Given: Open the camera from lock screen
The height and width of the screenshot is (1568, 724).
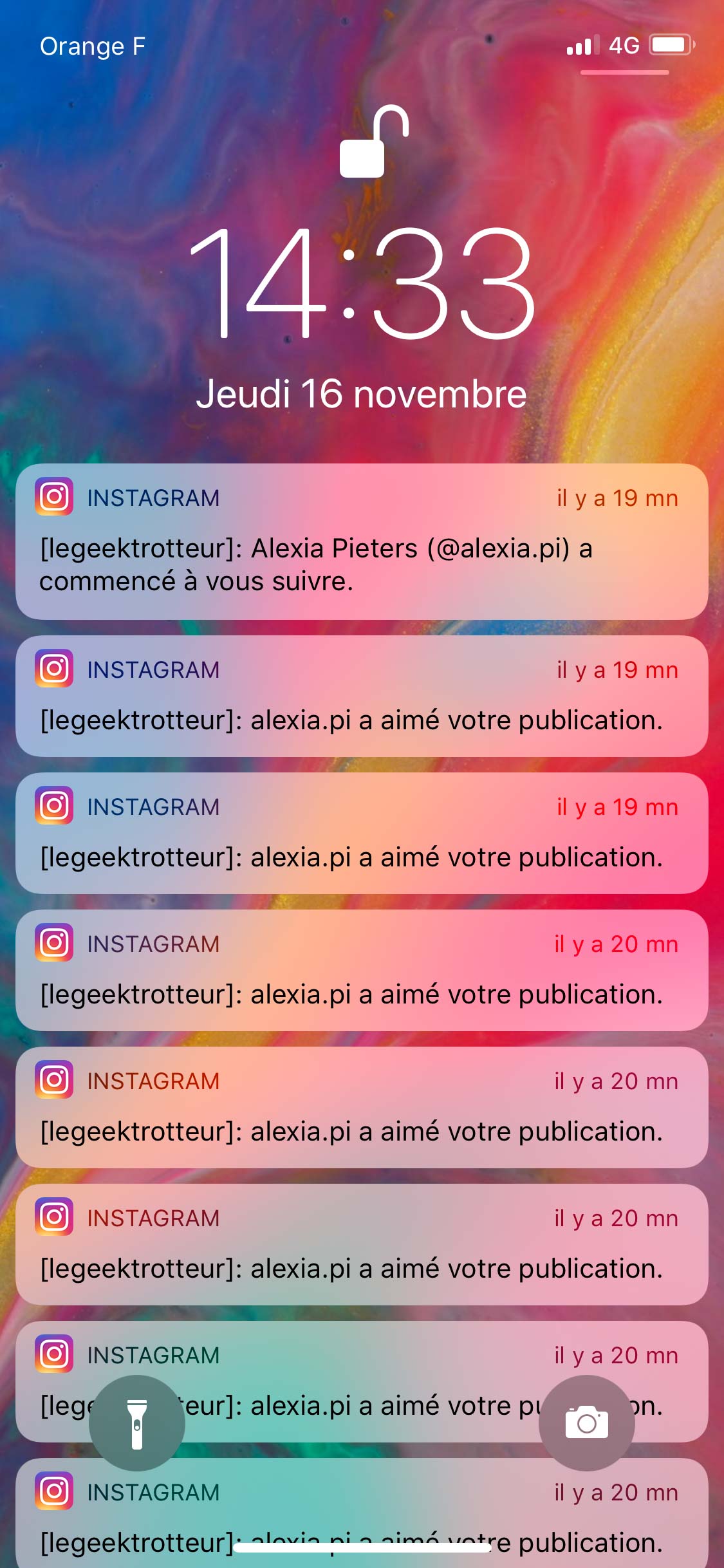Looking at the screenshot, I should pos(586,1423).
